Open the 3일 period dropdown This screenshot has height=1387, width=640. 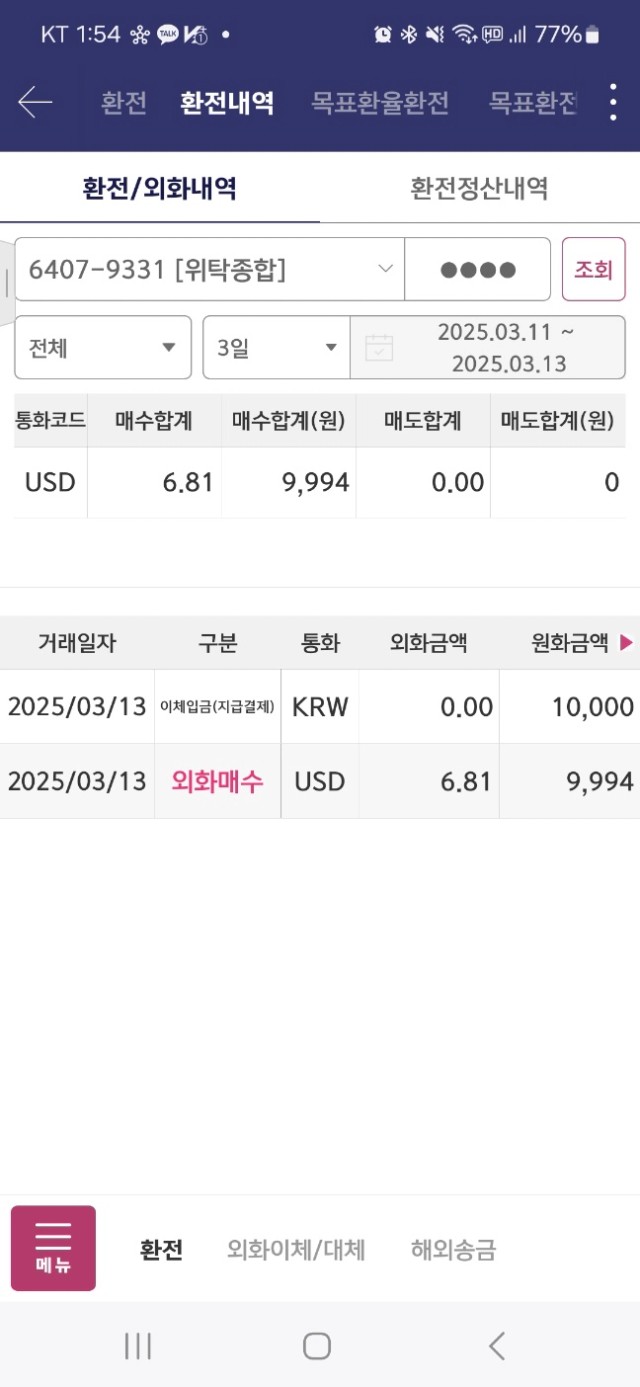coord(277,348)
